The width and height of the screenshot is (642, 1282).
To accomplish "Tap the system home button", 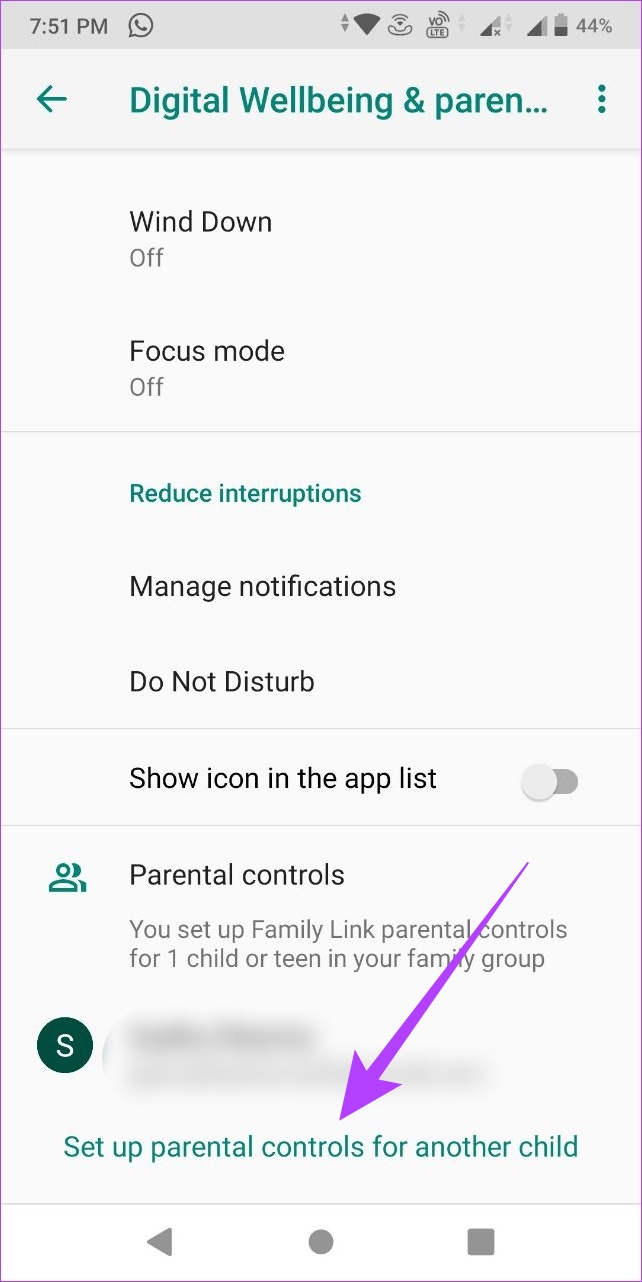I will click(321, 1242).
